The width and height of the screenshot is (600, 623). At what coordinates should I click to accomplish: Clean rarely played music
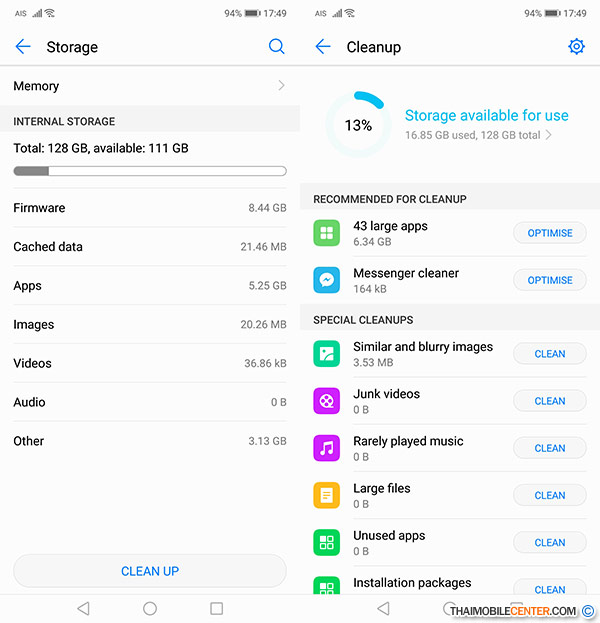click(x=550, y=448)
